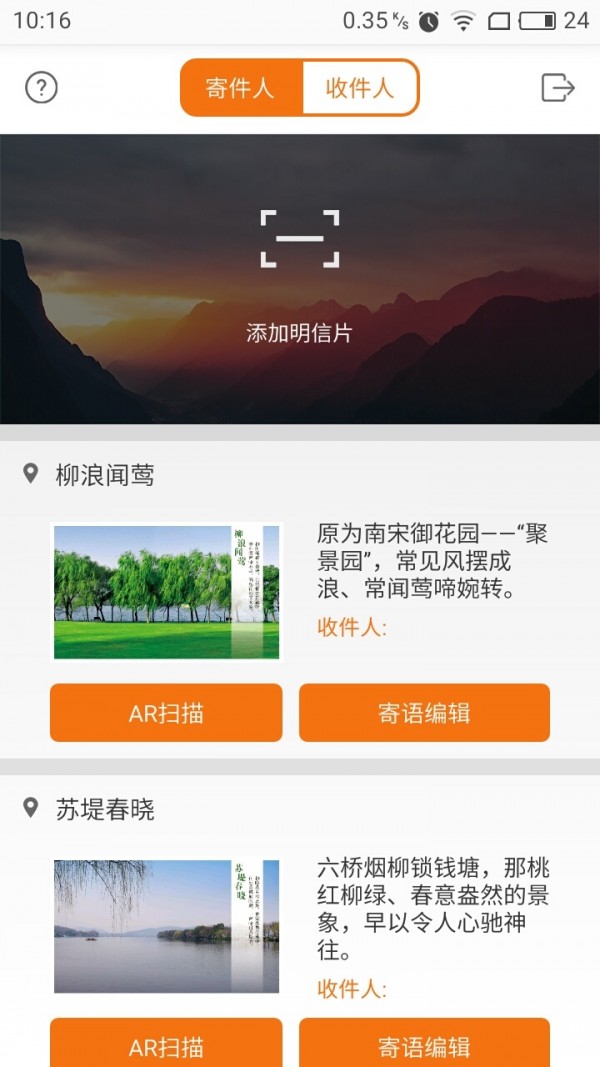Start AR扫描 for 柳浪闻莺

pos(166,713)
